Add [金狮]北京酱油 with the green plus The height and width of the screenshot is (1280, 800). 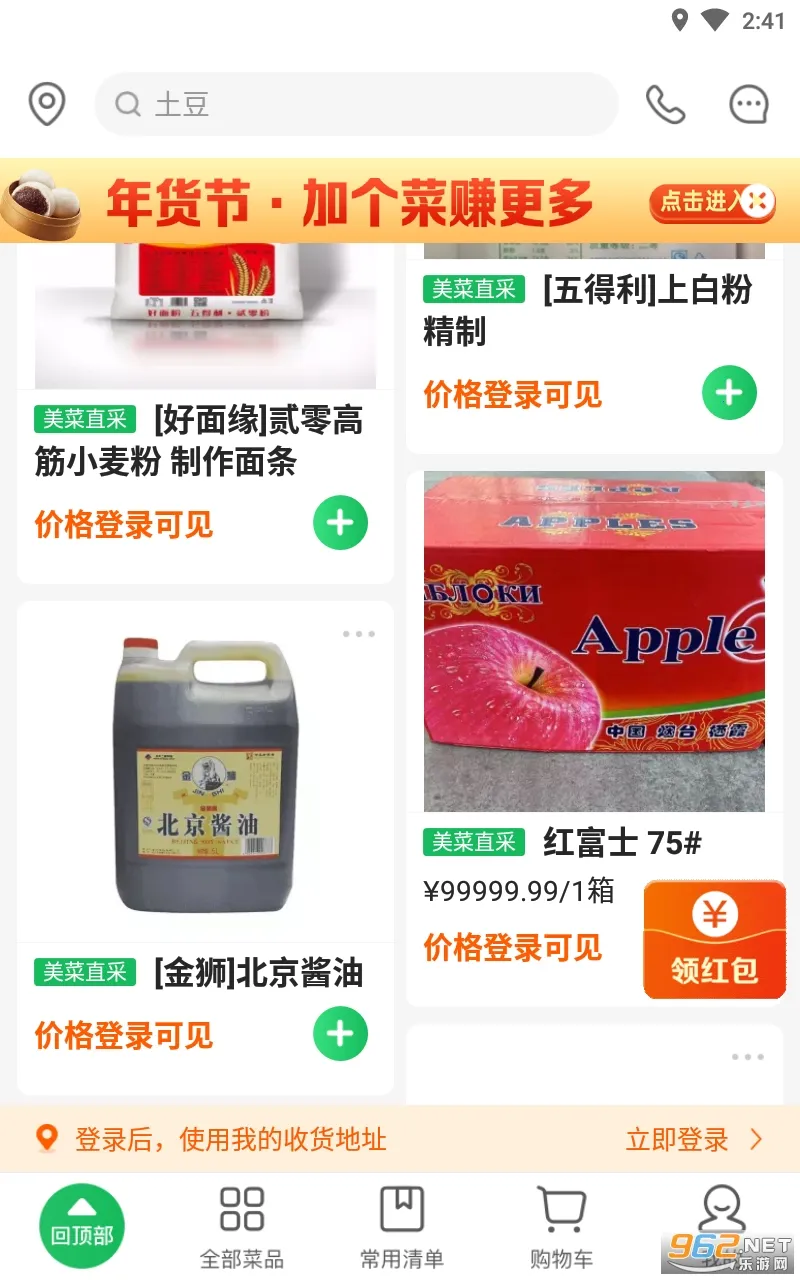click(340, 1035)
